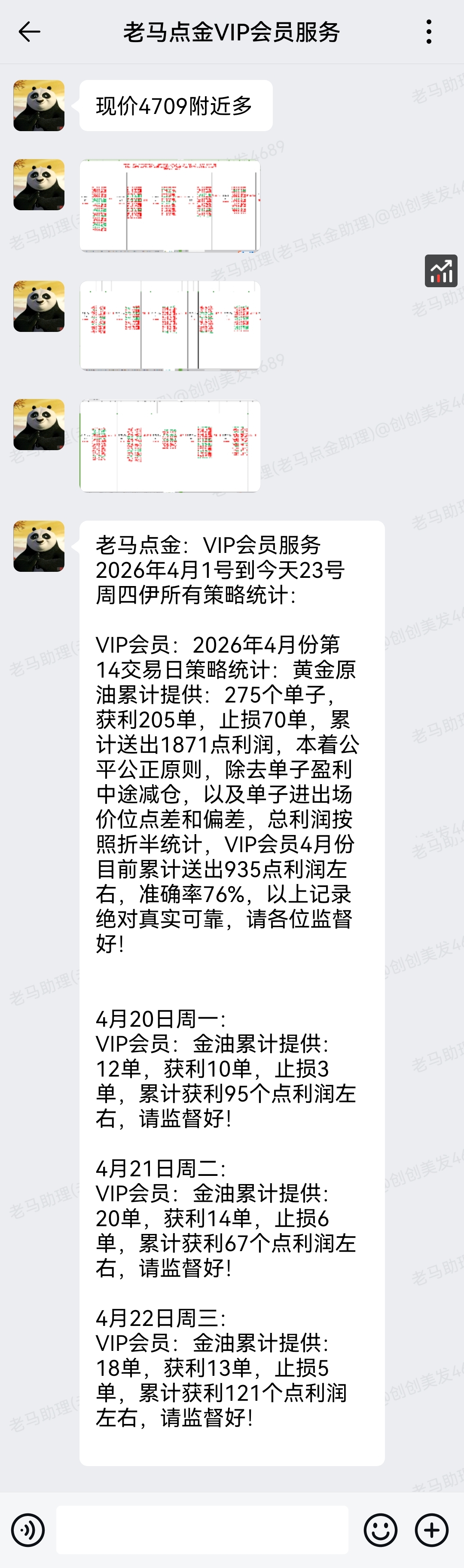
Task: Tap the floating chart shortcut icon
Action: (441, 271)
